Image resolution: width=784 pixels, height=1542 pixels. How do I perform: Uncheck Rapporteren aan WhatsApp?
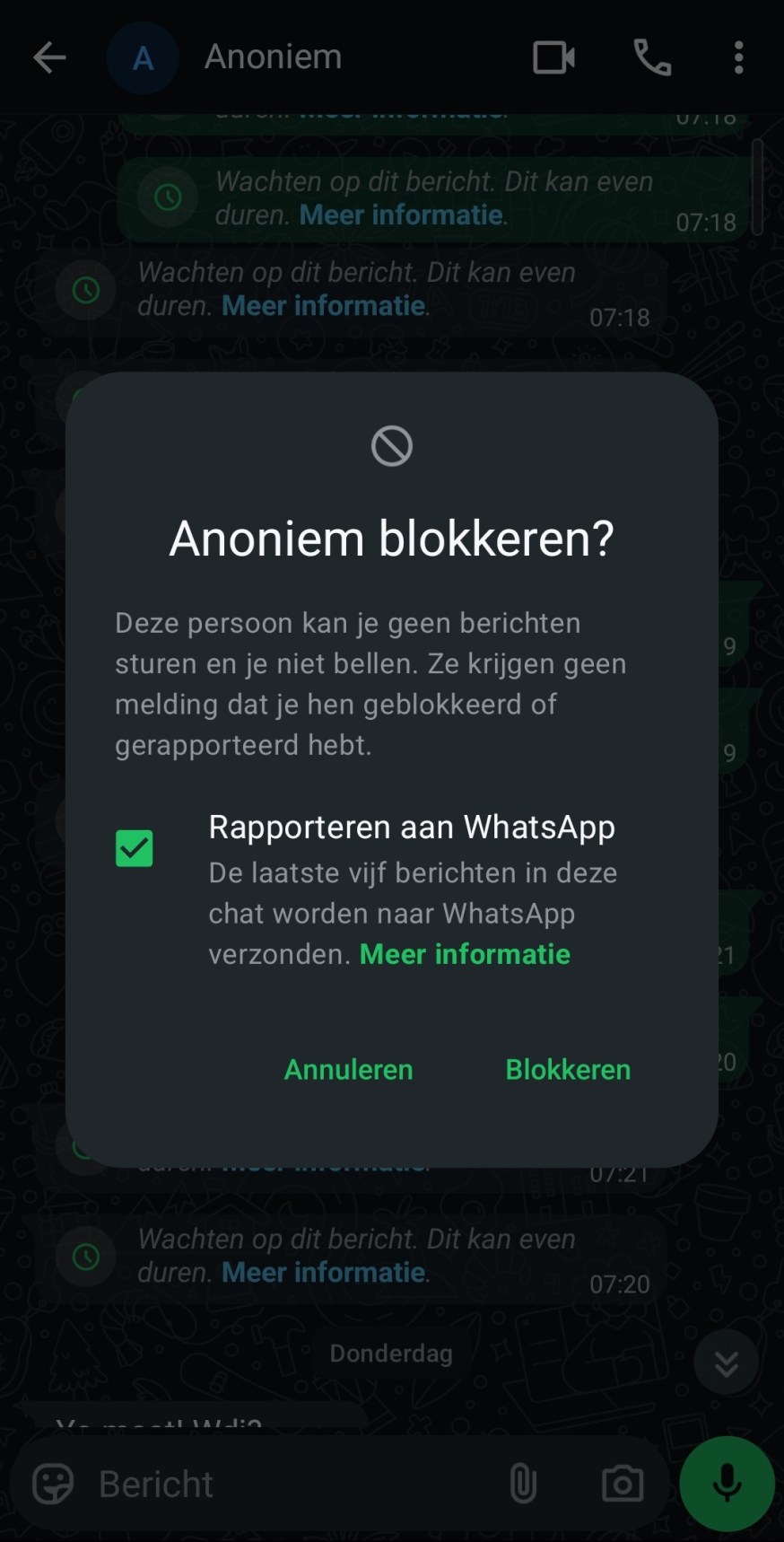(x=135, y=847)
